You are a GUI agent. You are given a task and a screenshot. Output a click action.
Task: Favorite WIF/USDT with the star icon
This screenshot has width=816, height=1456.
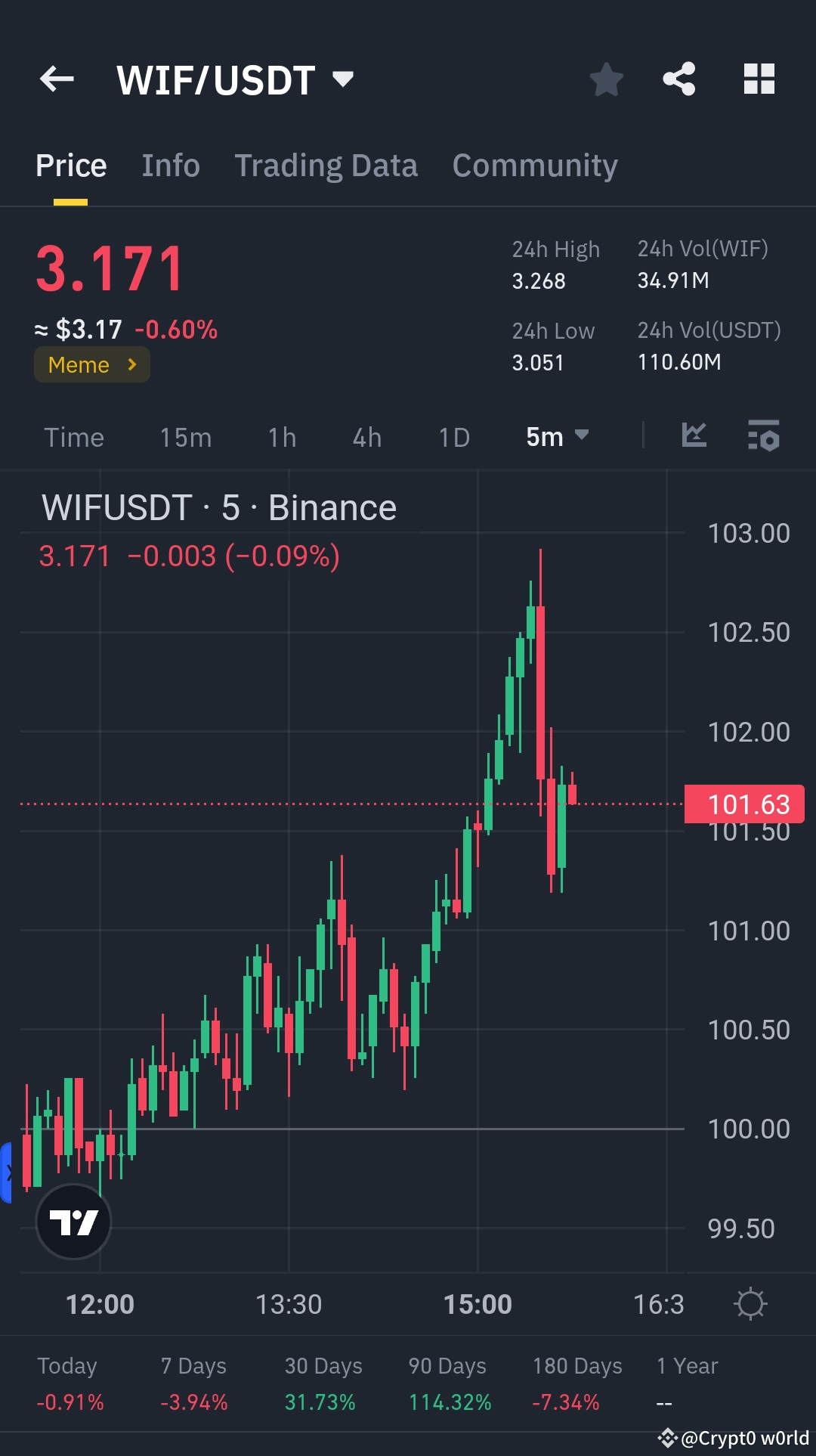[606, 79]
